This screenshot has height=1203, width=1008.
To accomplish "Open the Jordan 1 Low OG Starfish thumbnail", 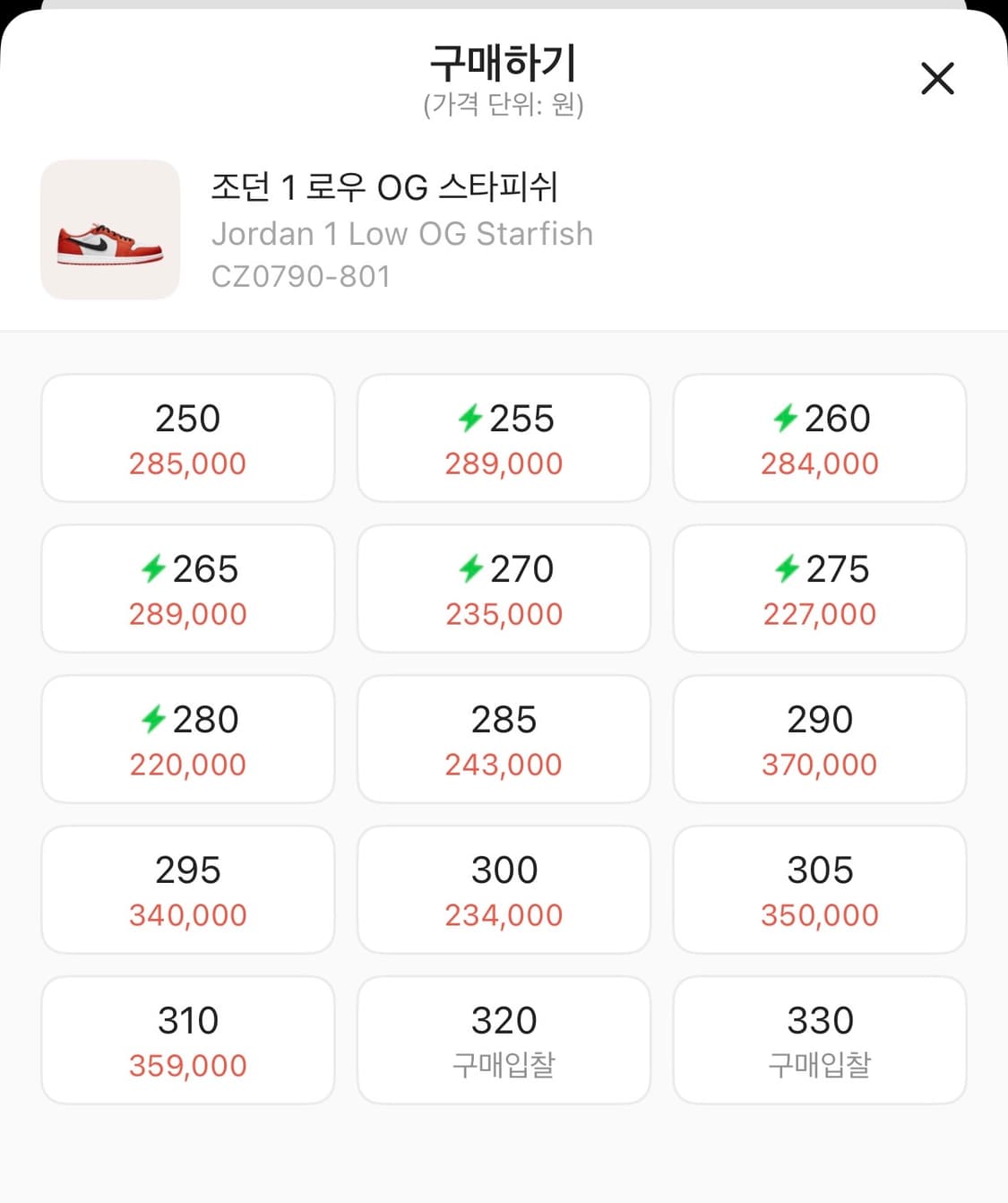I will click(x=109, y=229).
